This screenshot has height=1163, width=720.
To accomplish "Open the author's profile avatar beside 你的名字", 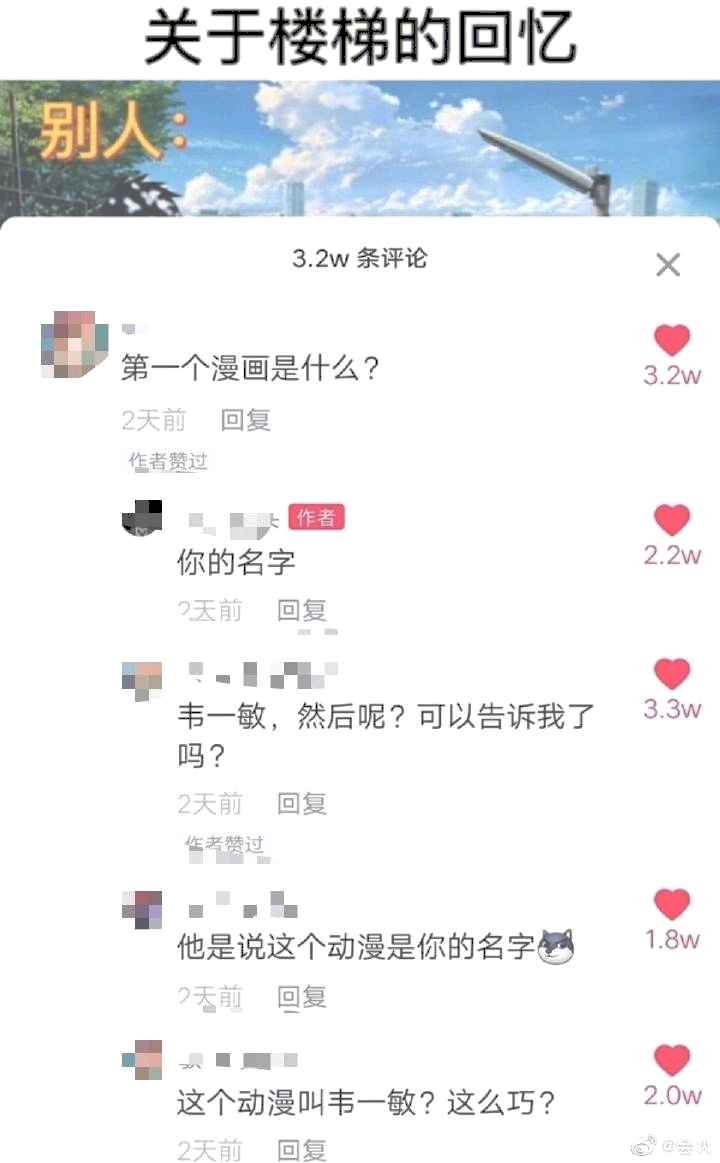I will [142, 517].
